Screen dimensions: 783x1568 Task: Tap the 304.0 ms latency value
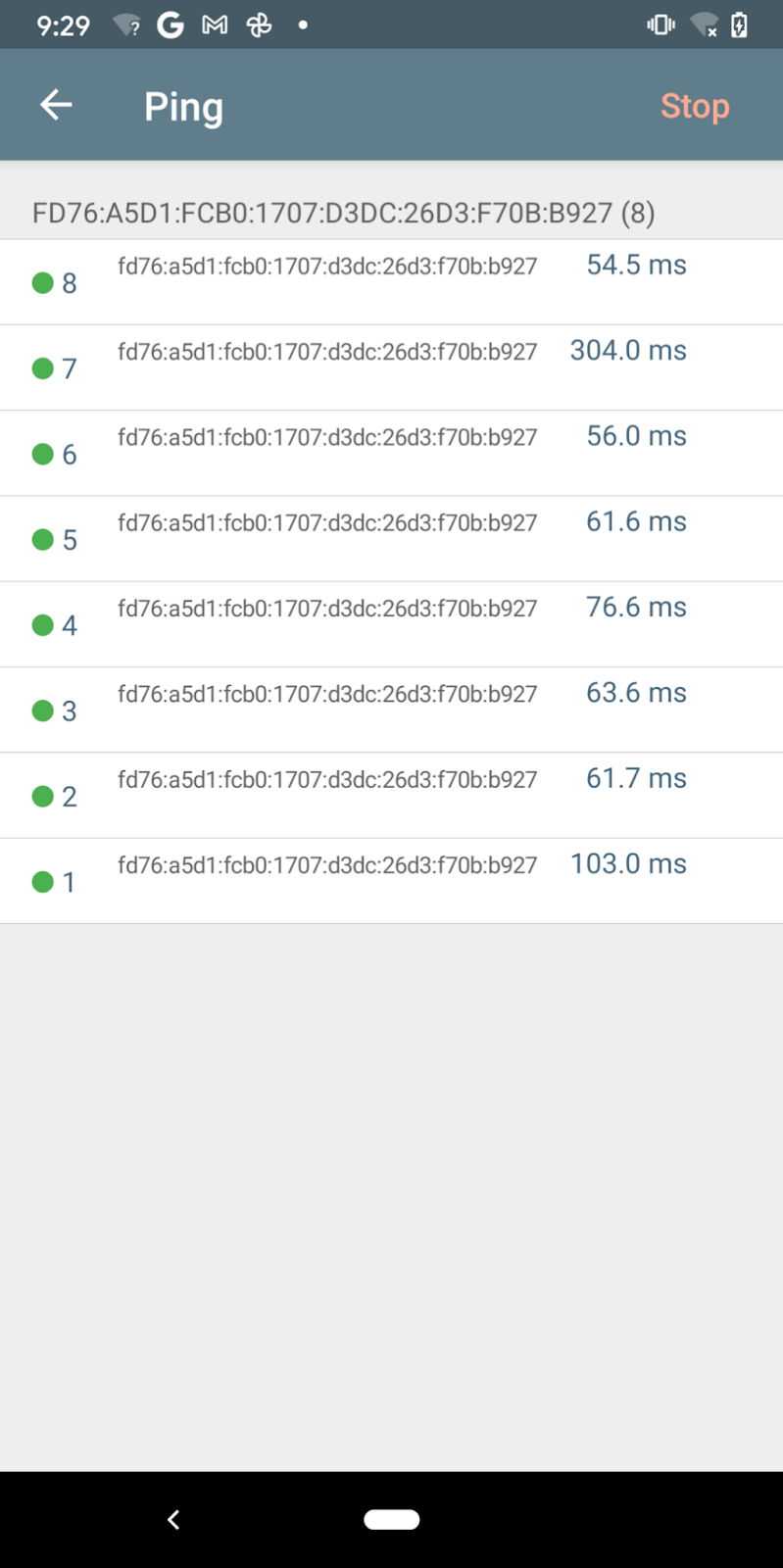click(628, 351)
